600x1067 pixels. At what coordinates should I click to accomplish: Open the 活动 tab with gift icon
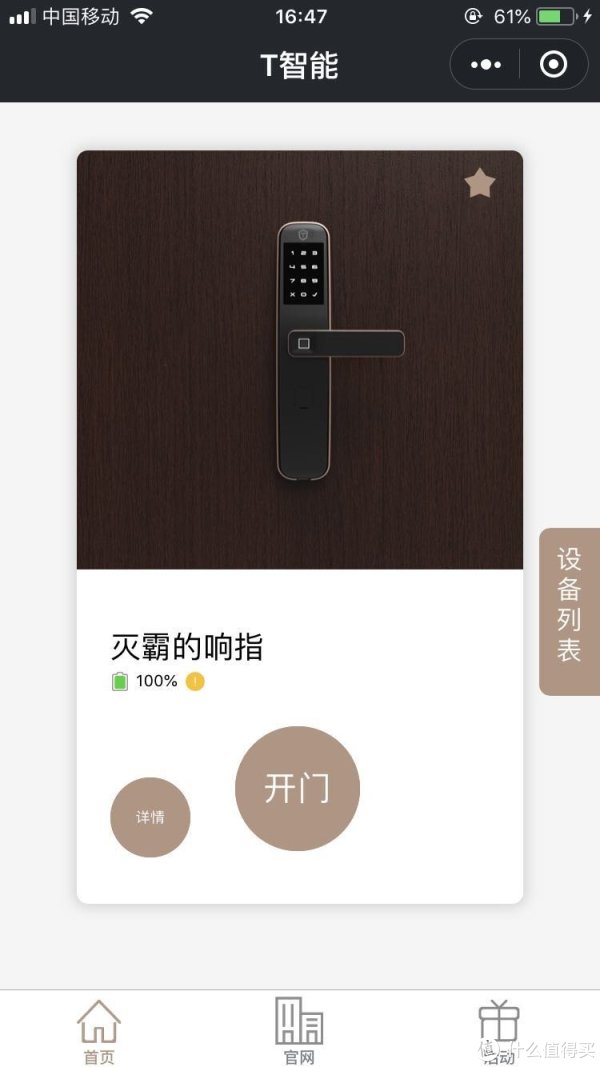coord(498,1032)
